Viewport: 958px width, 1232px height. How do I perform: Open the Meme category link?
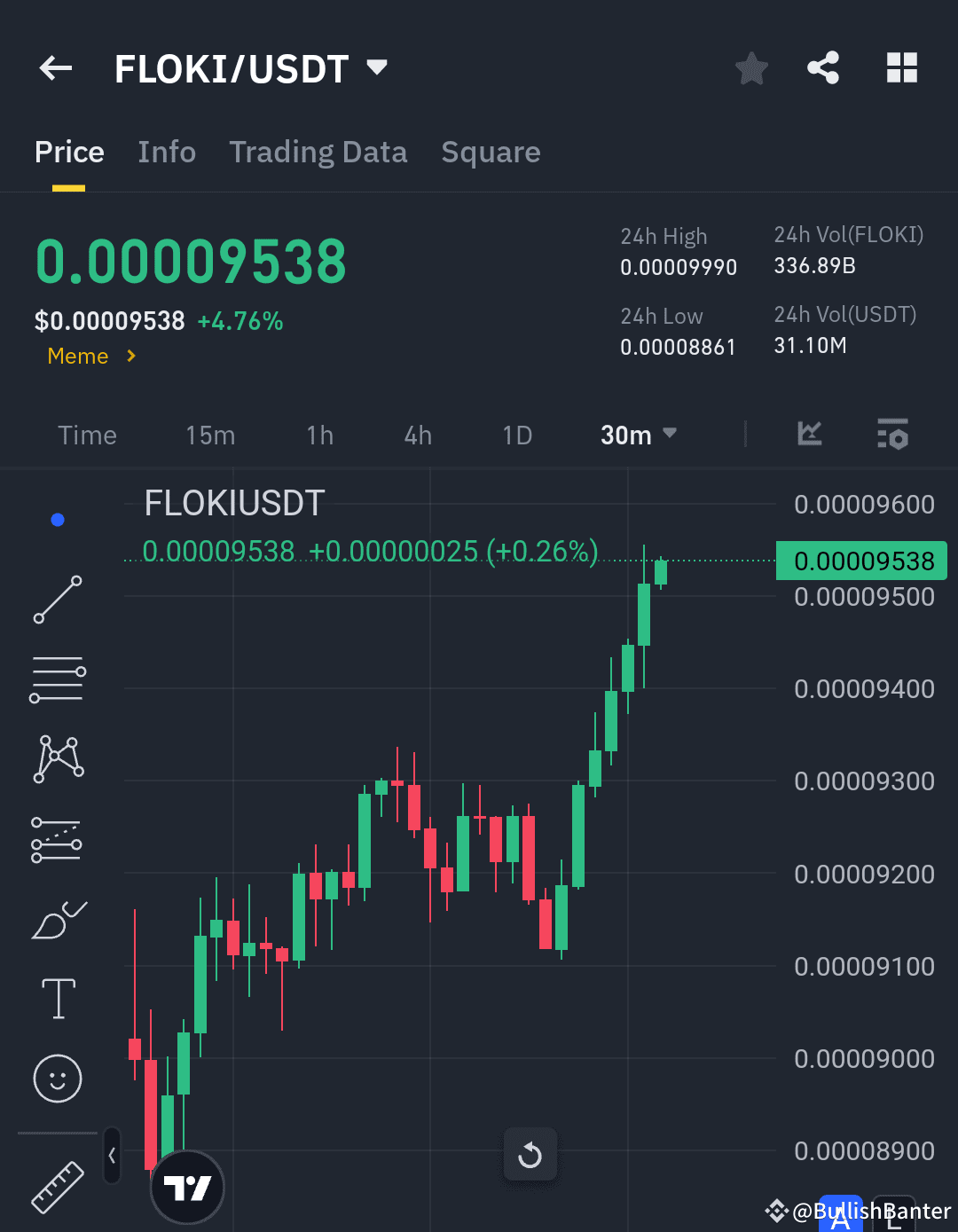tap(79, 356)
